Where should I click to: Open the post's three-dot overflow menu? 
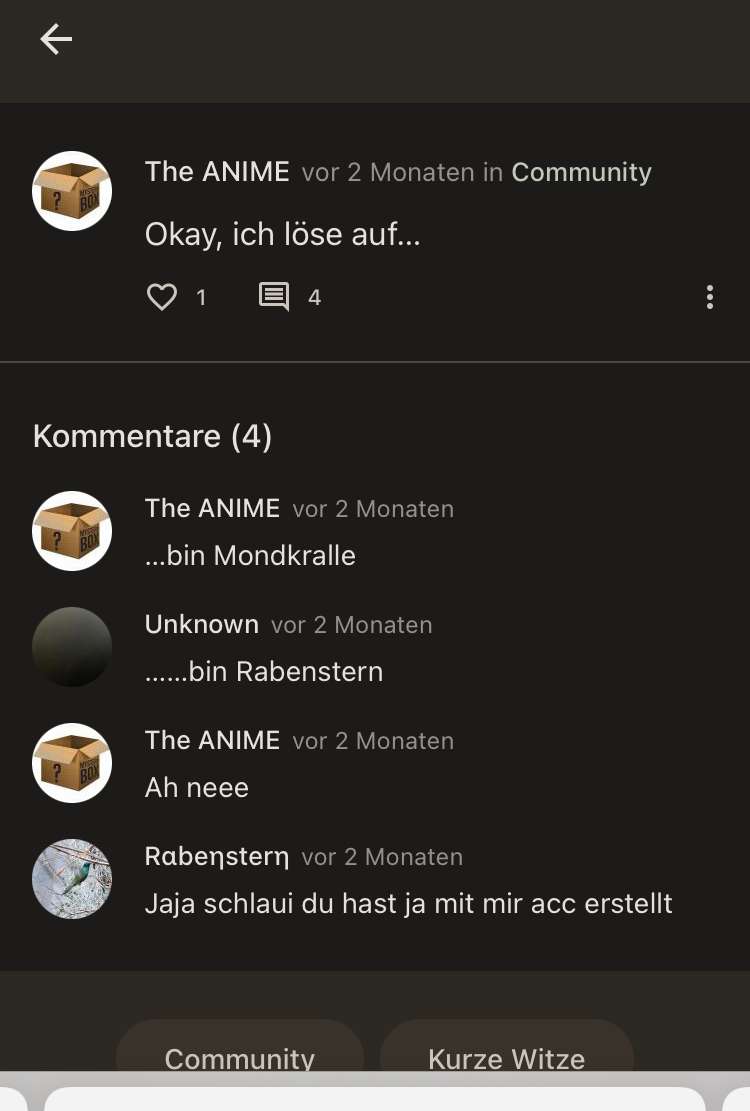pos(709,297)
